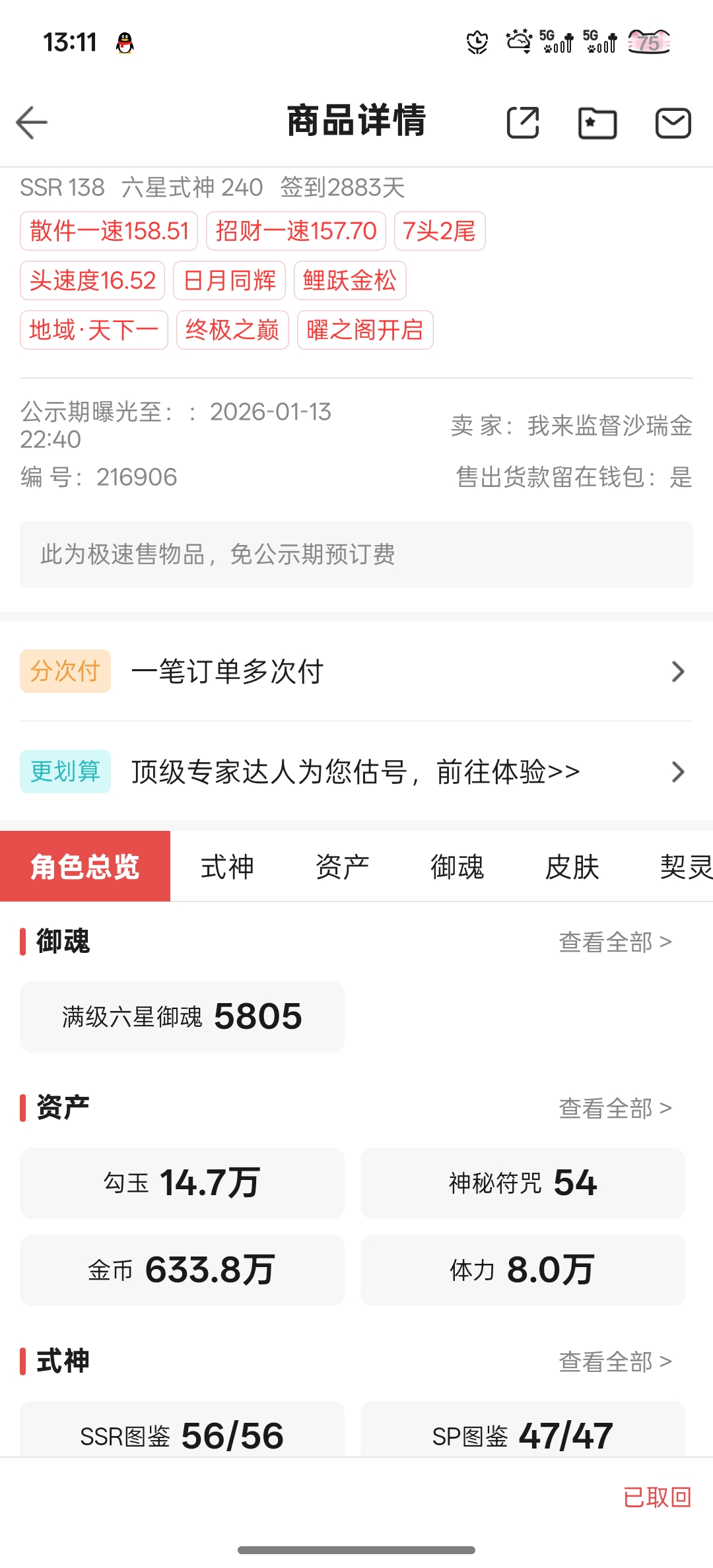
Task: Open 分次付 installment payment option
Action: (x=356, y=672)
